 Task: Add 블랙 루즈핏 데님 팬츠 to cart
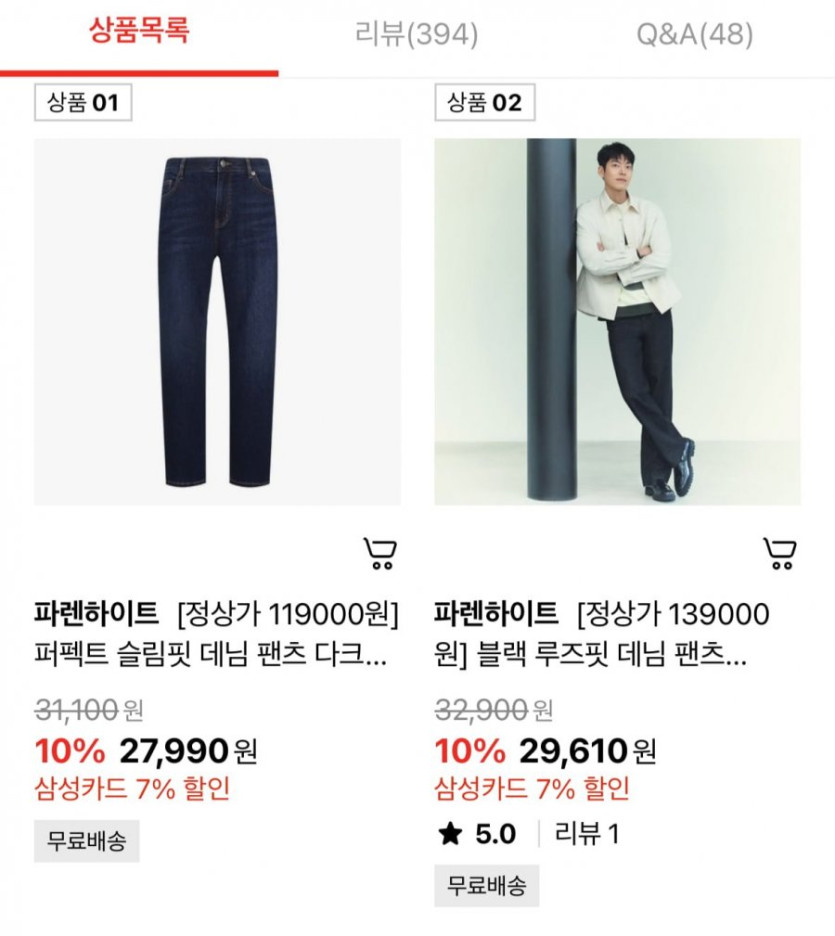pyautogui.click(x=779, y=553)
